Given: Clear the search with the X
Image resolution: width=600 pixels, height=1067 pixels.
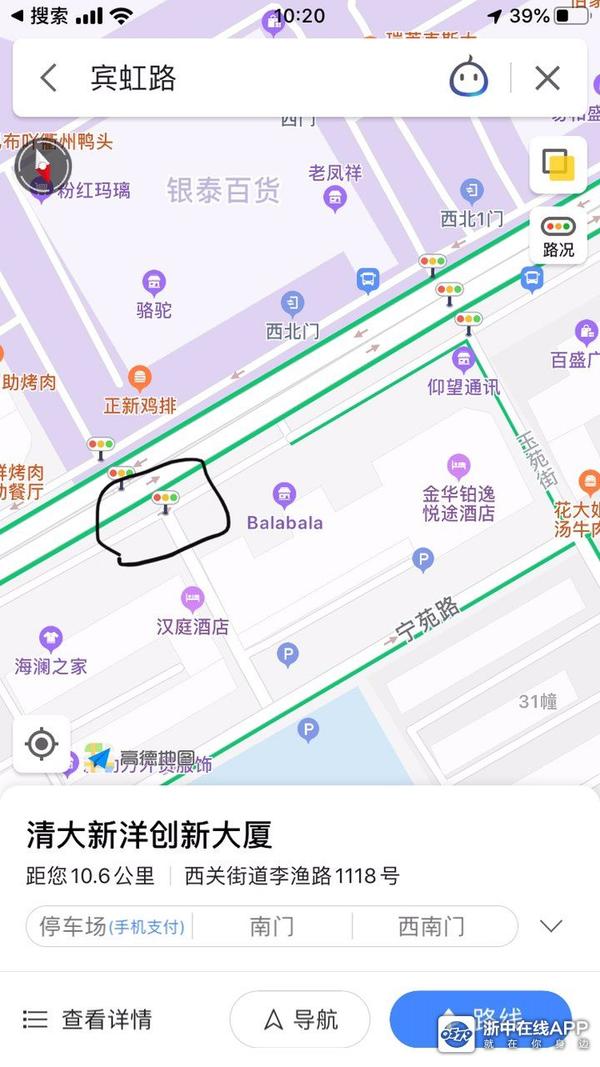Looking at the screenshot, I should pyautogui.click(x=547, y=78).
